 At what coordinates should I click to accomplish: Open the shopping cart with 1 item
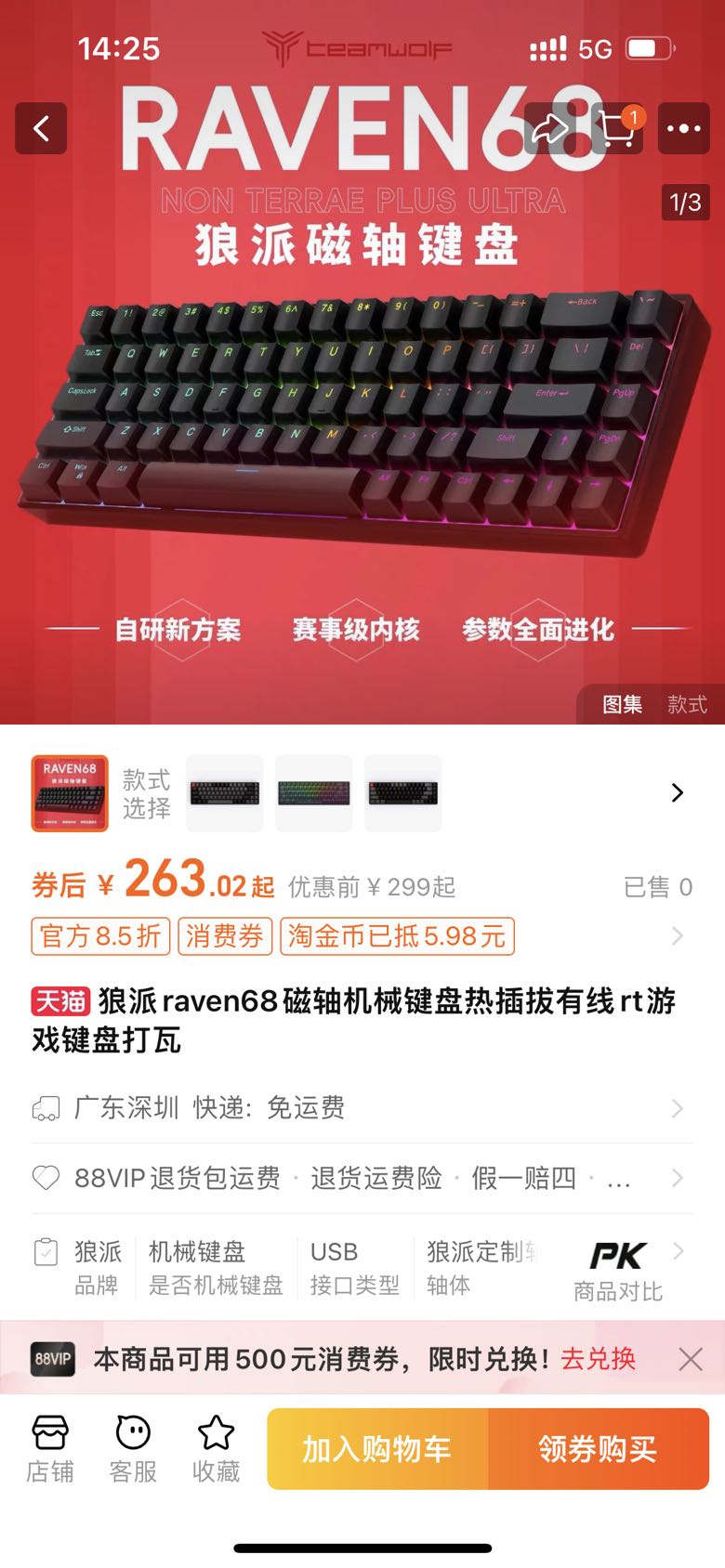(617, 129)
